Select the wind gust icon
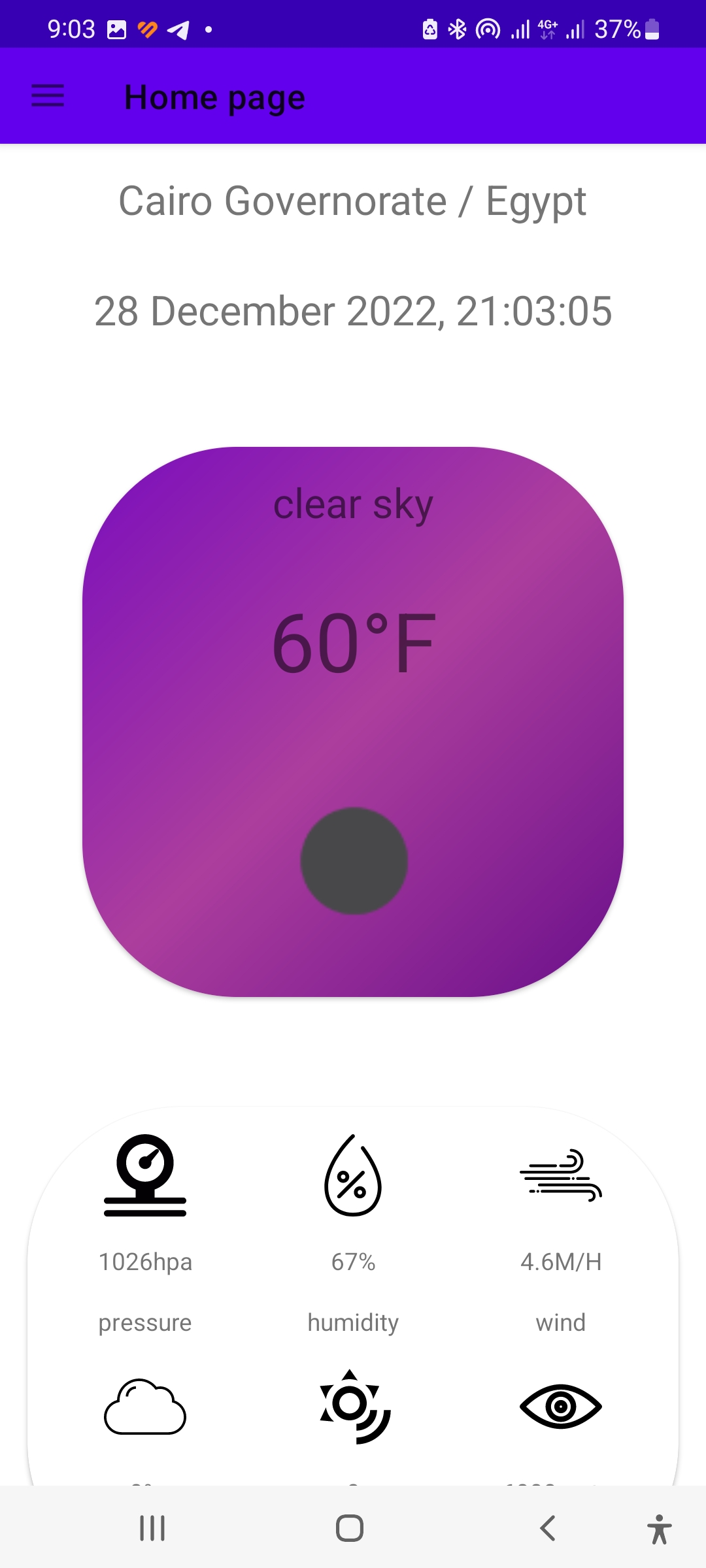This screenshot has height=1568, width=706. click(x=560, y=1176)
